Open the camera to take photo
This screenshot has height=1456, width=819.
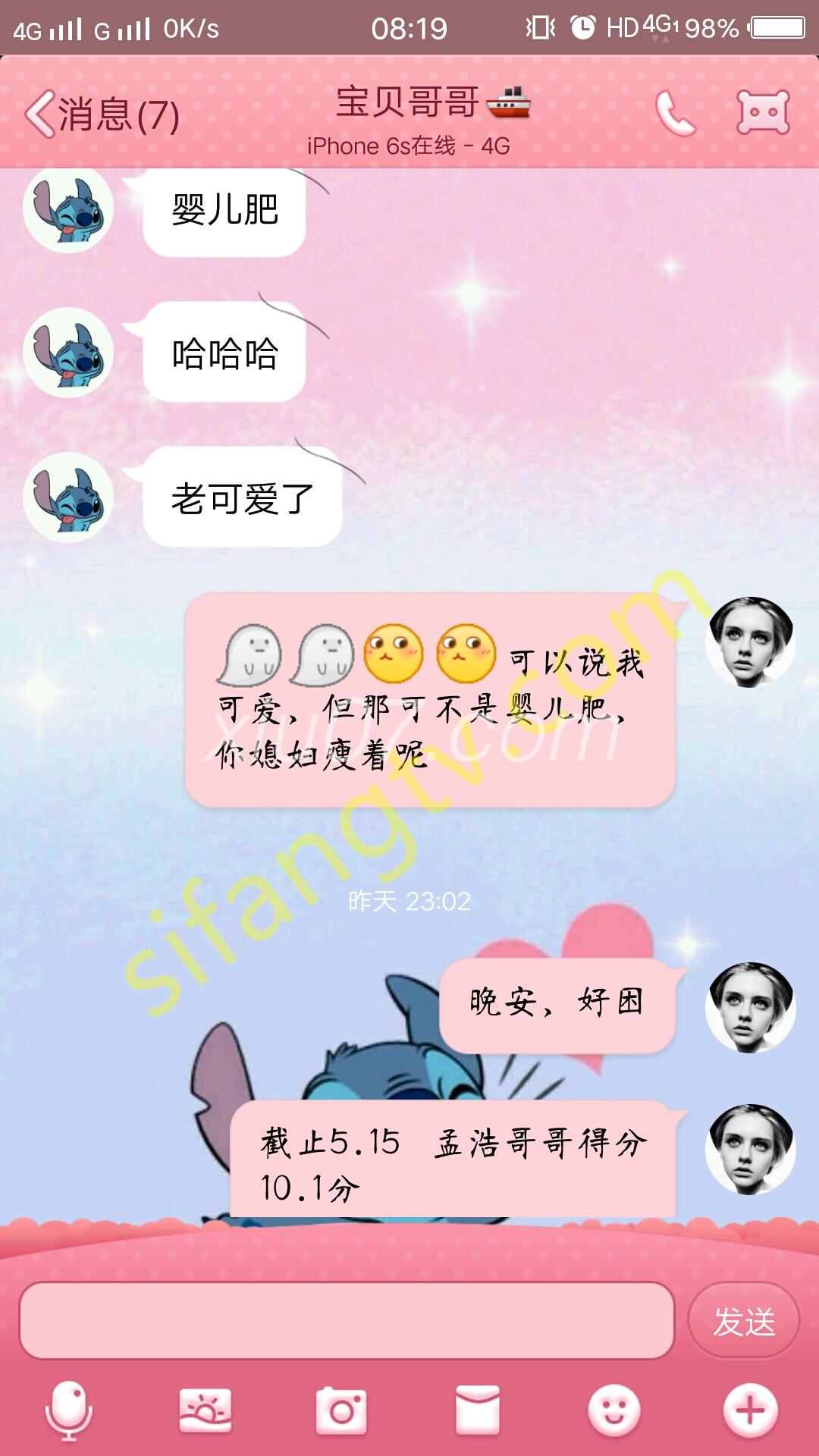point(341,1410)
